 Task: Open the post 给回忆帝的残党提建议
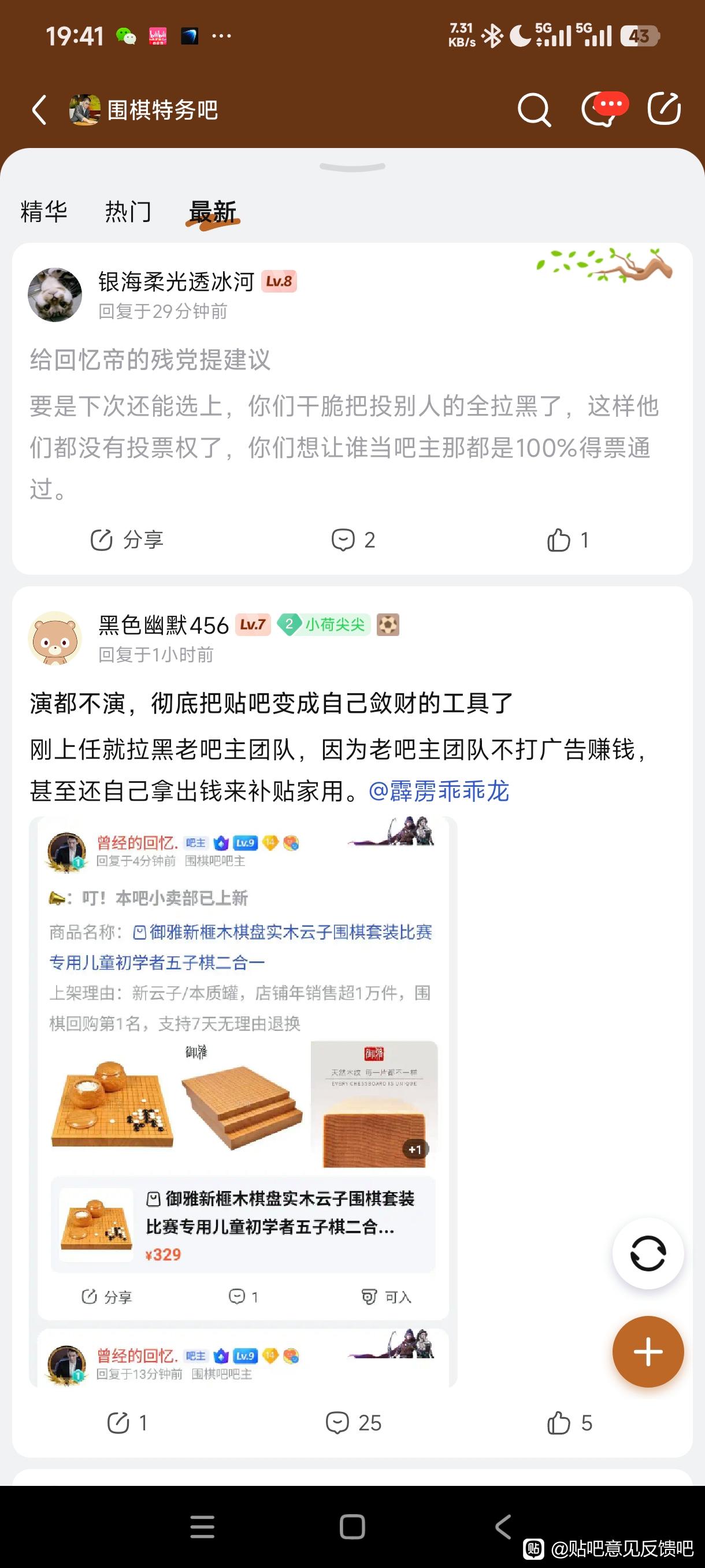tap(150, 360)
